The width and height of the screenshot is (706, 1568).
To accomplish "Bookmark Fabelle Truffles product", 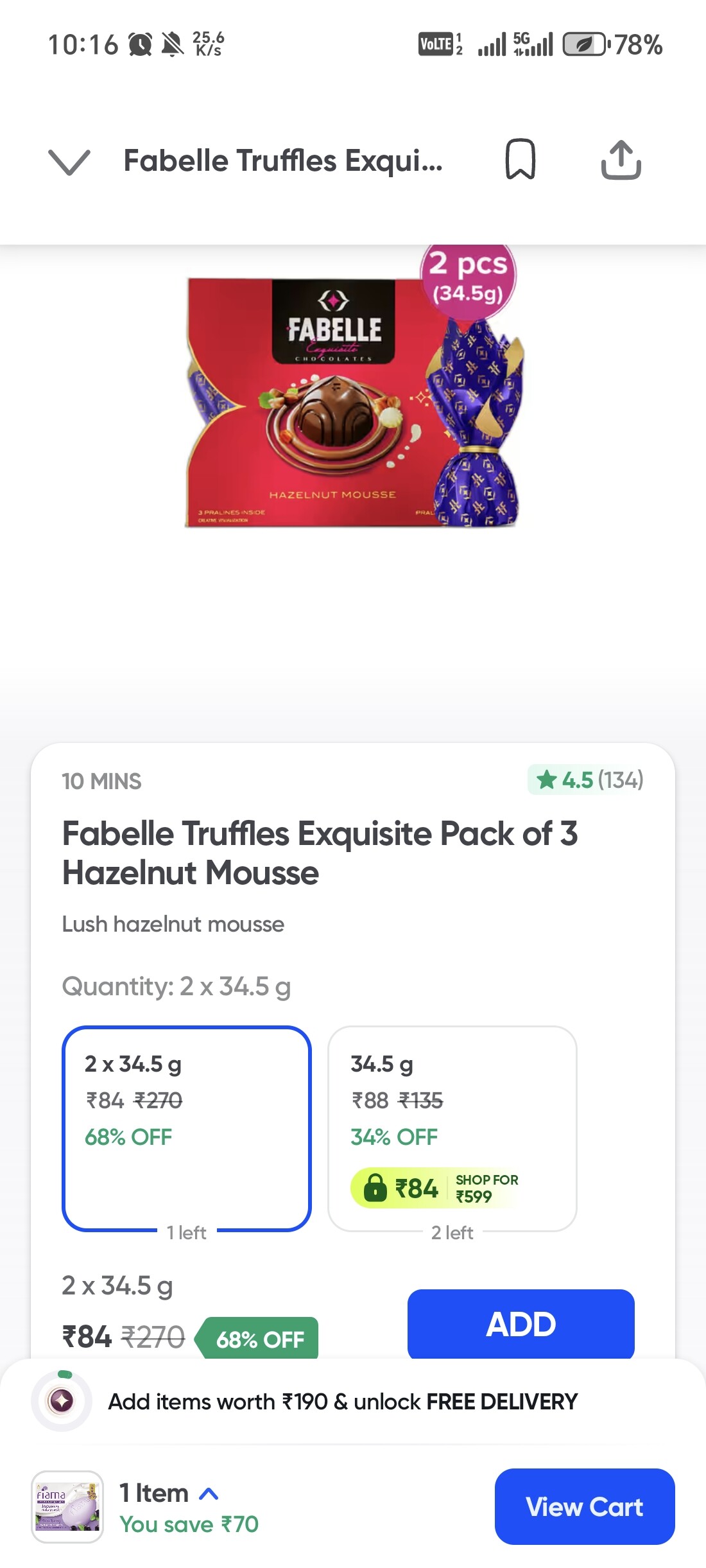I will (x=520, y=159).
